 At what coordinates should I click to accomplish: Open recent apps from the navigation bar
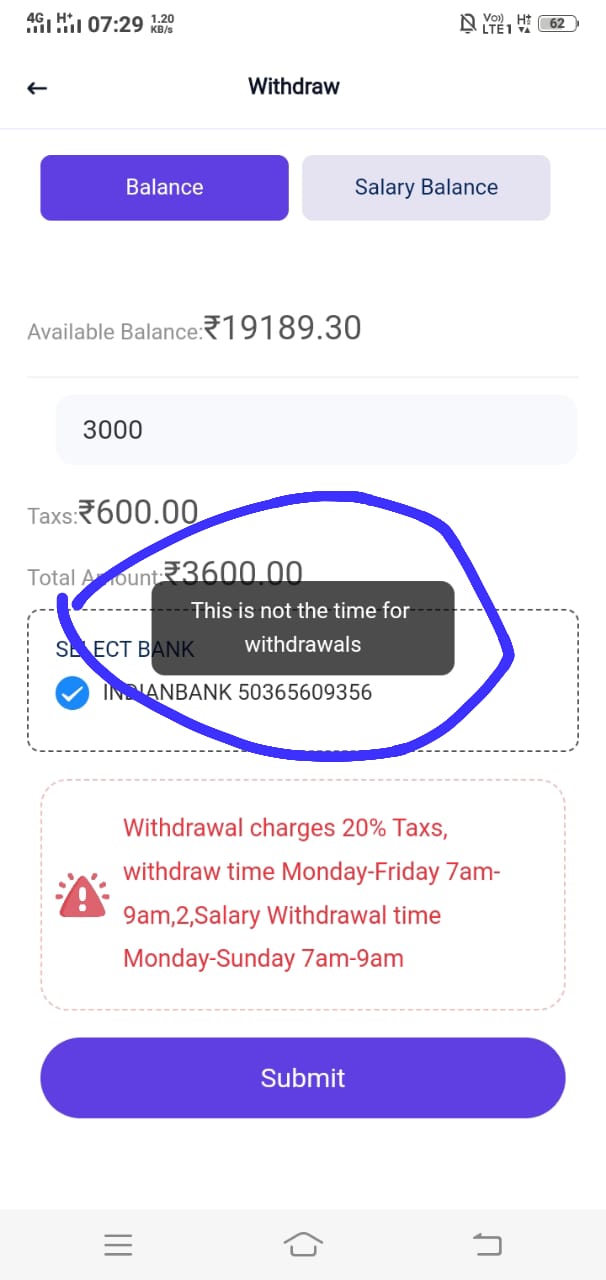[x=118, y=1244]
